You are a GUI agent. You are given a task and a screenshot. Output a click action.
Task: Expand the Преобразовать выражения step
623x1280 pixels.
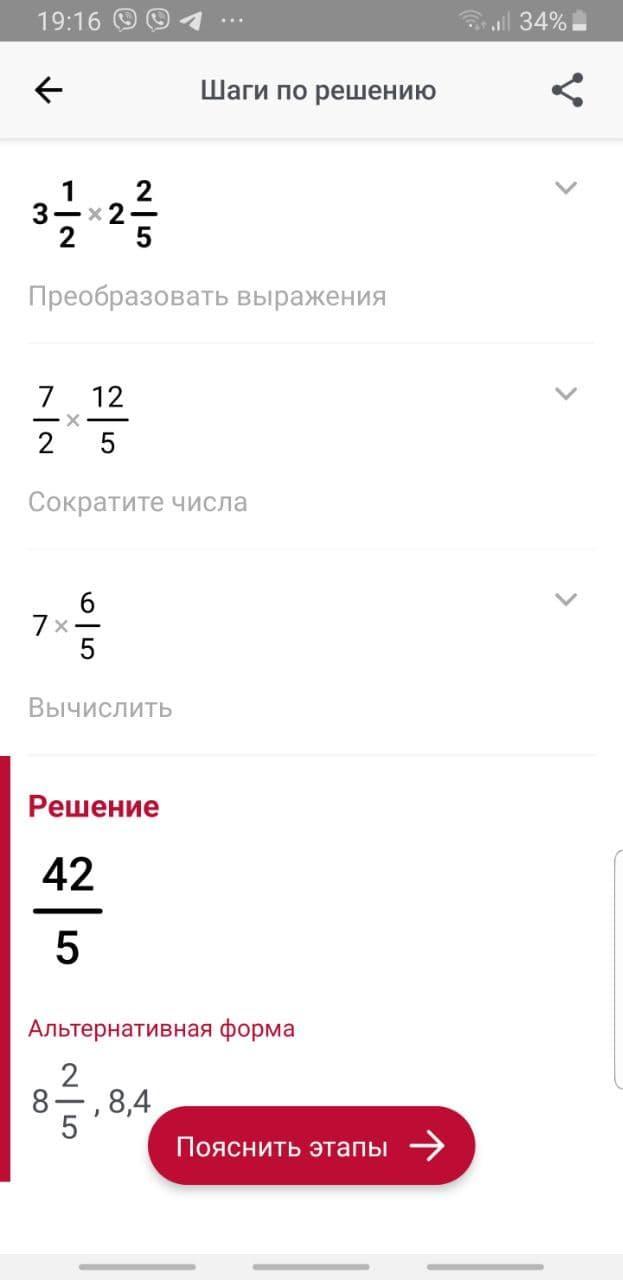pyautogui.click(x=566, y=188)
